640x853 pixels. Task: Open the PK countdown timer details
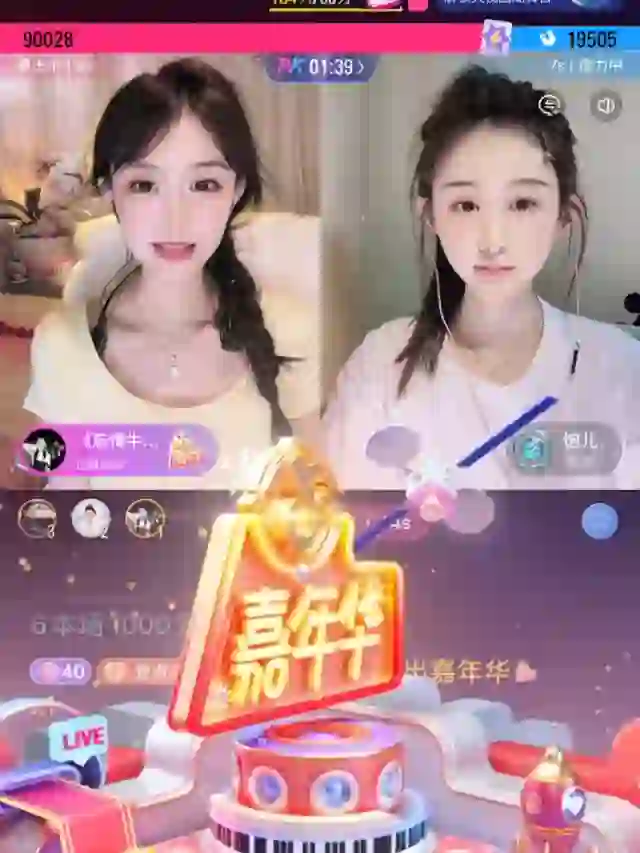pyautogui.click(x=320, y=68)
